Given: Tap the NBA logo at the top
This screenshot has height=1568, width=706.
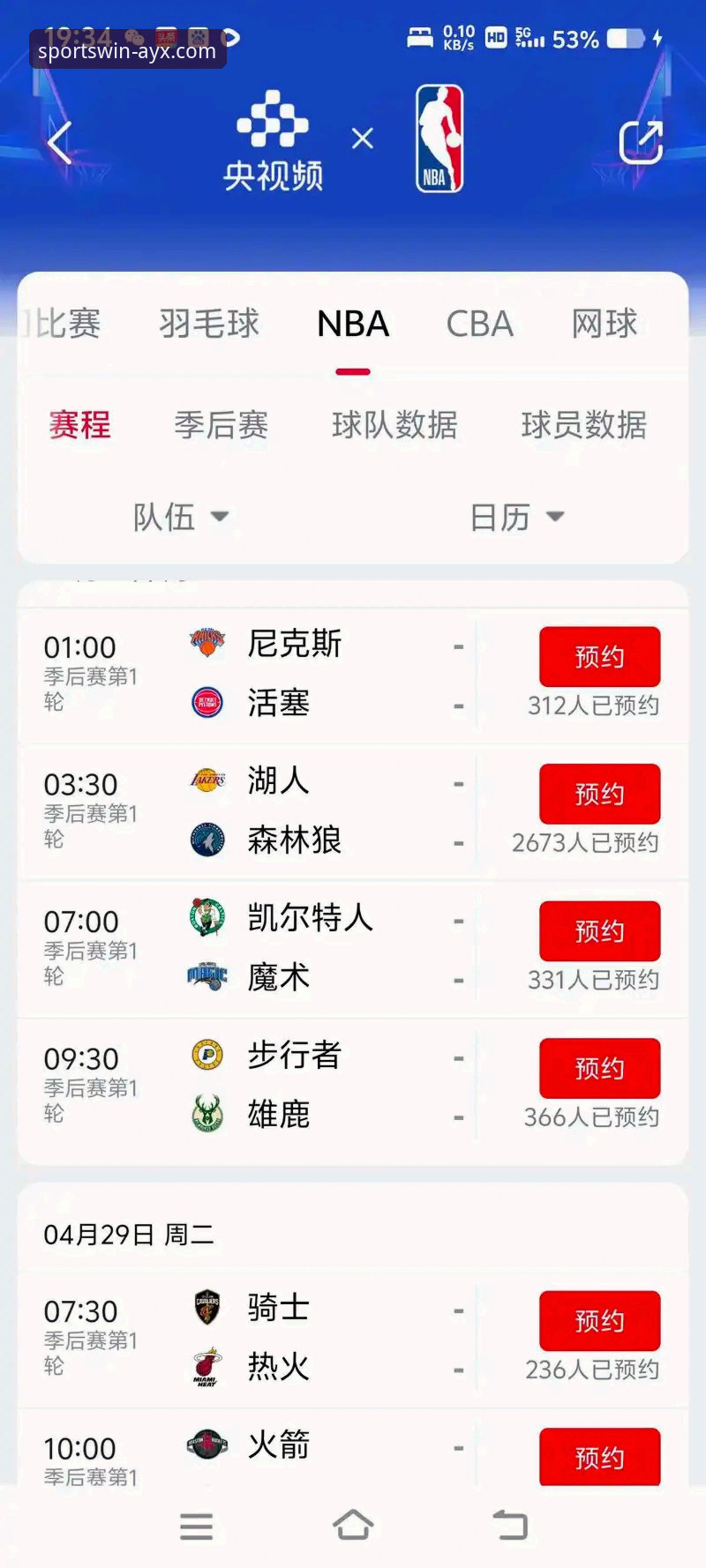Looking at the screenshot, I should click(x=439, y=139).
